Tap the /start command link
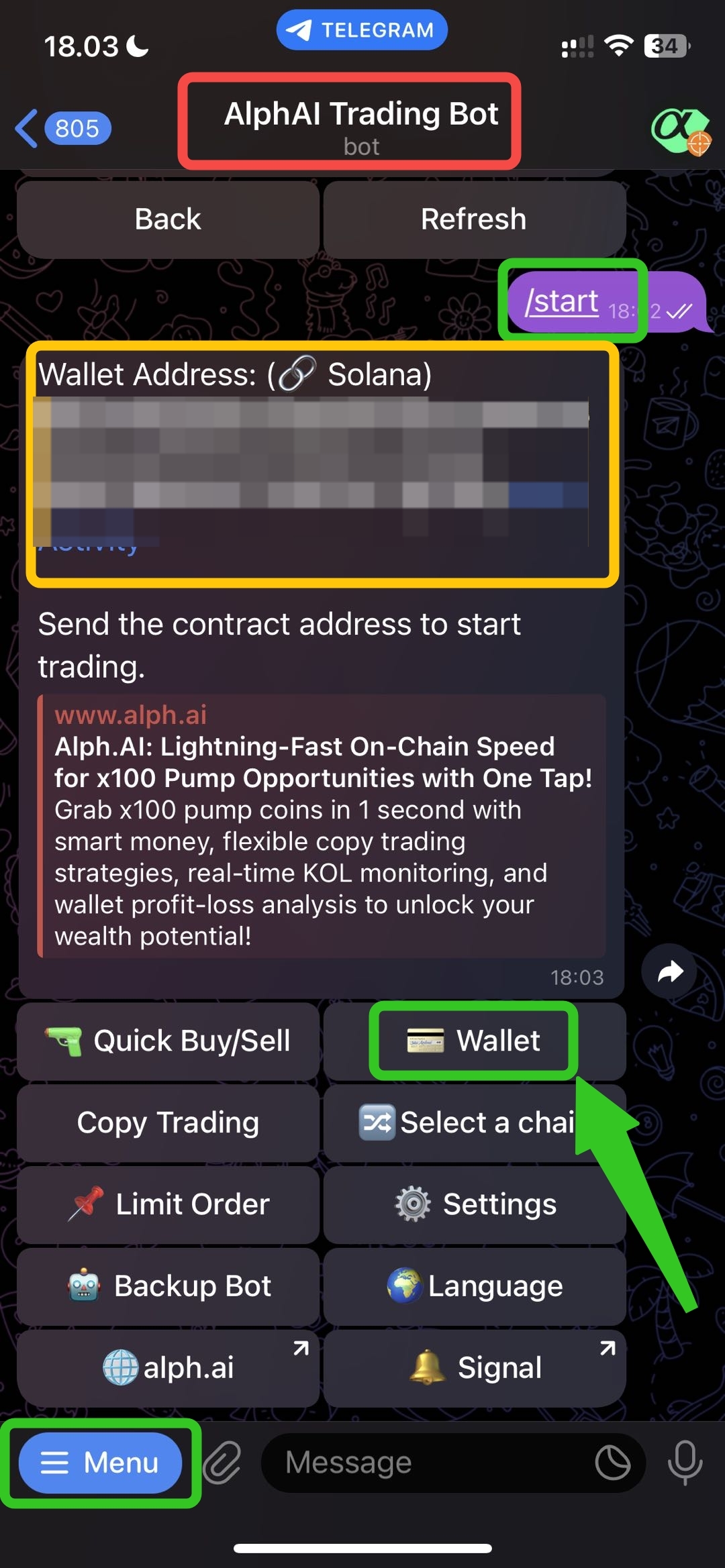Viewport: 725px width, 1568px height. point(562,301)
